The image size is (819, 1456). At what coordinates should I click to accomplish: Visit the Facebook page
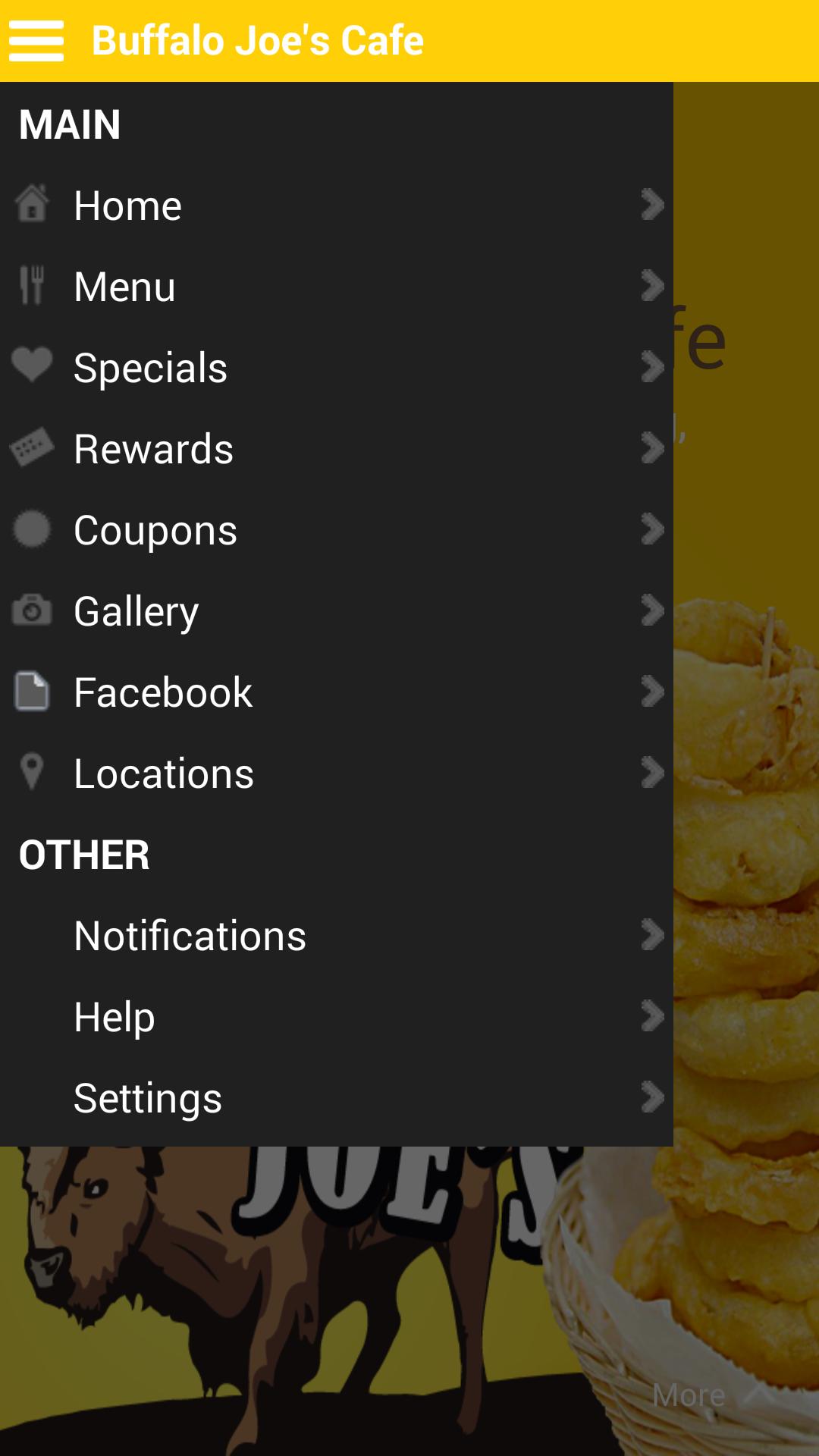point(334,692)
